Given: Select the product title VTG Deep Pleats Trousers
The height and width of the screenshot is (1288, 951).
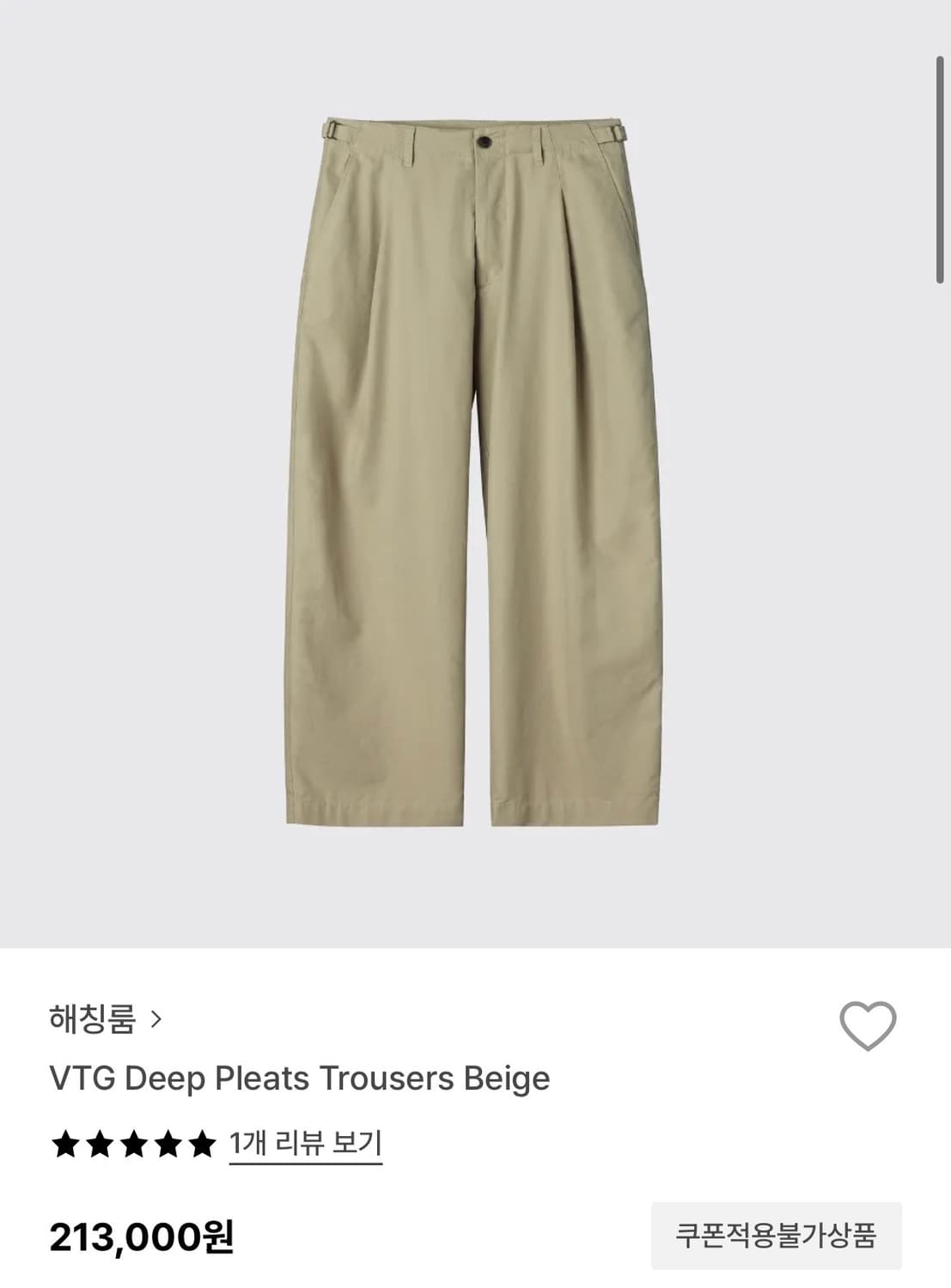Looking at the screenshot, I should pos(301,1081).
